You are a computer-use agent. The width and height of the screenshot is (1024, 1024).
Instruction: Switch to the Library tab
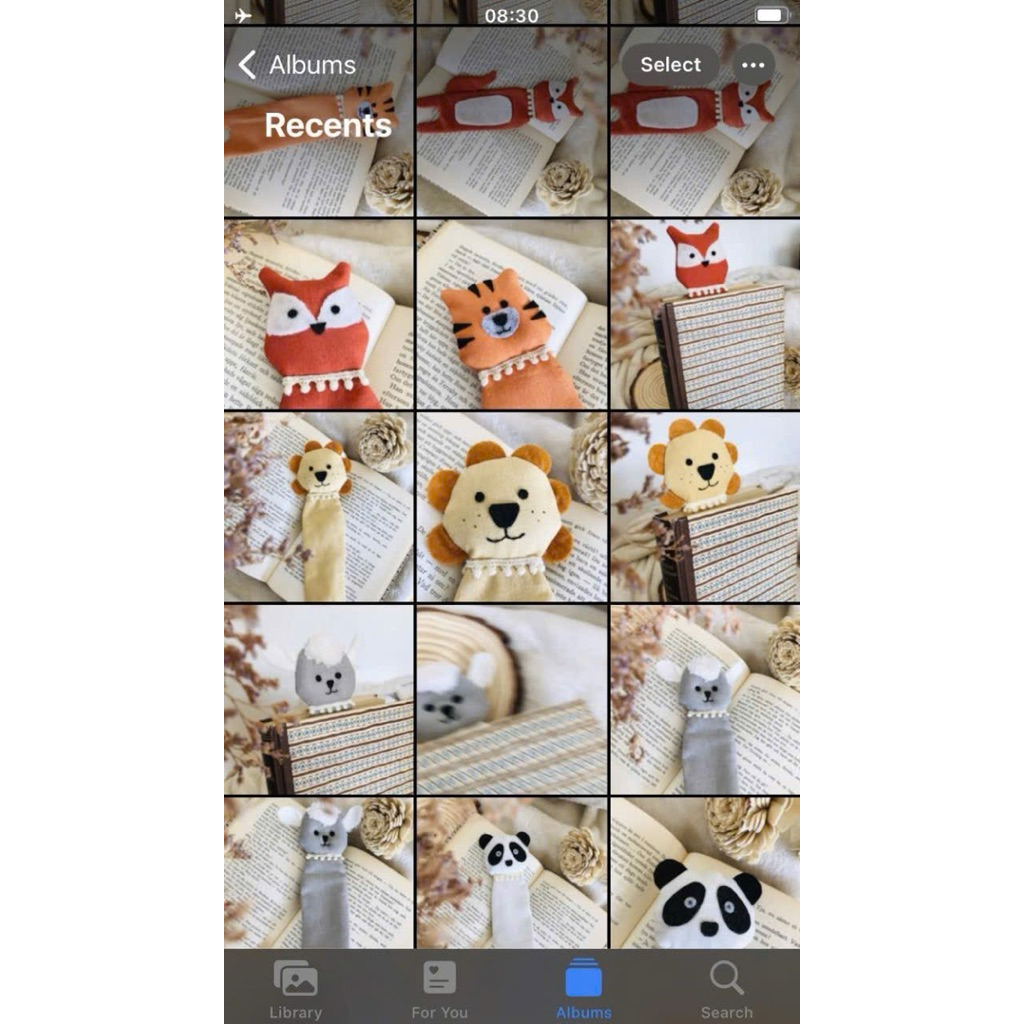(x=296, y=990)
